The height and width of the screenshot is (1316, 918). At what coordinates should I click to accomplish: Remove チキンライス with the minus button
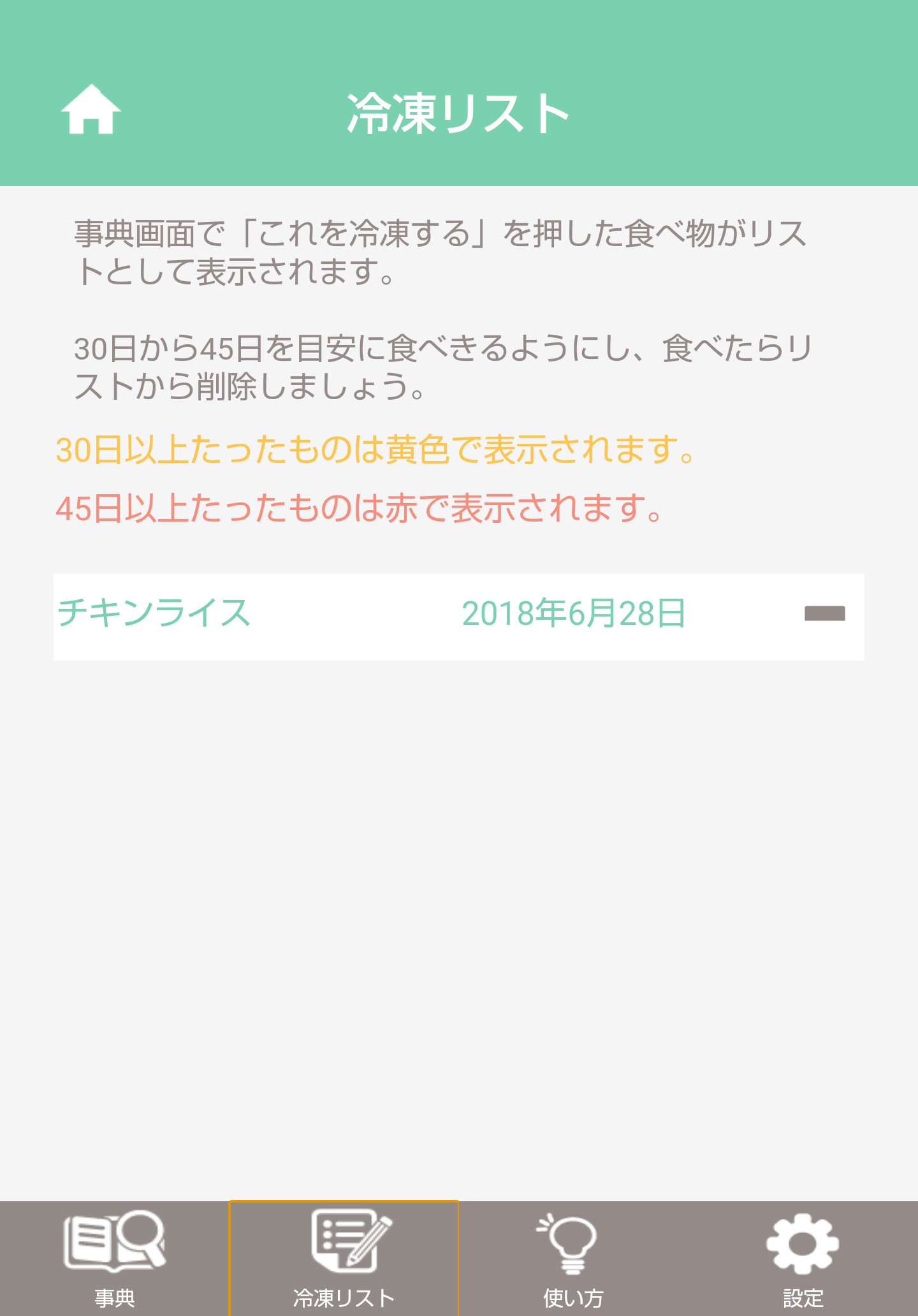824,613
